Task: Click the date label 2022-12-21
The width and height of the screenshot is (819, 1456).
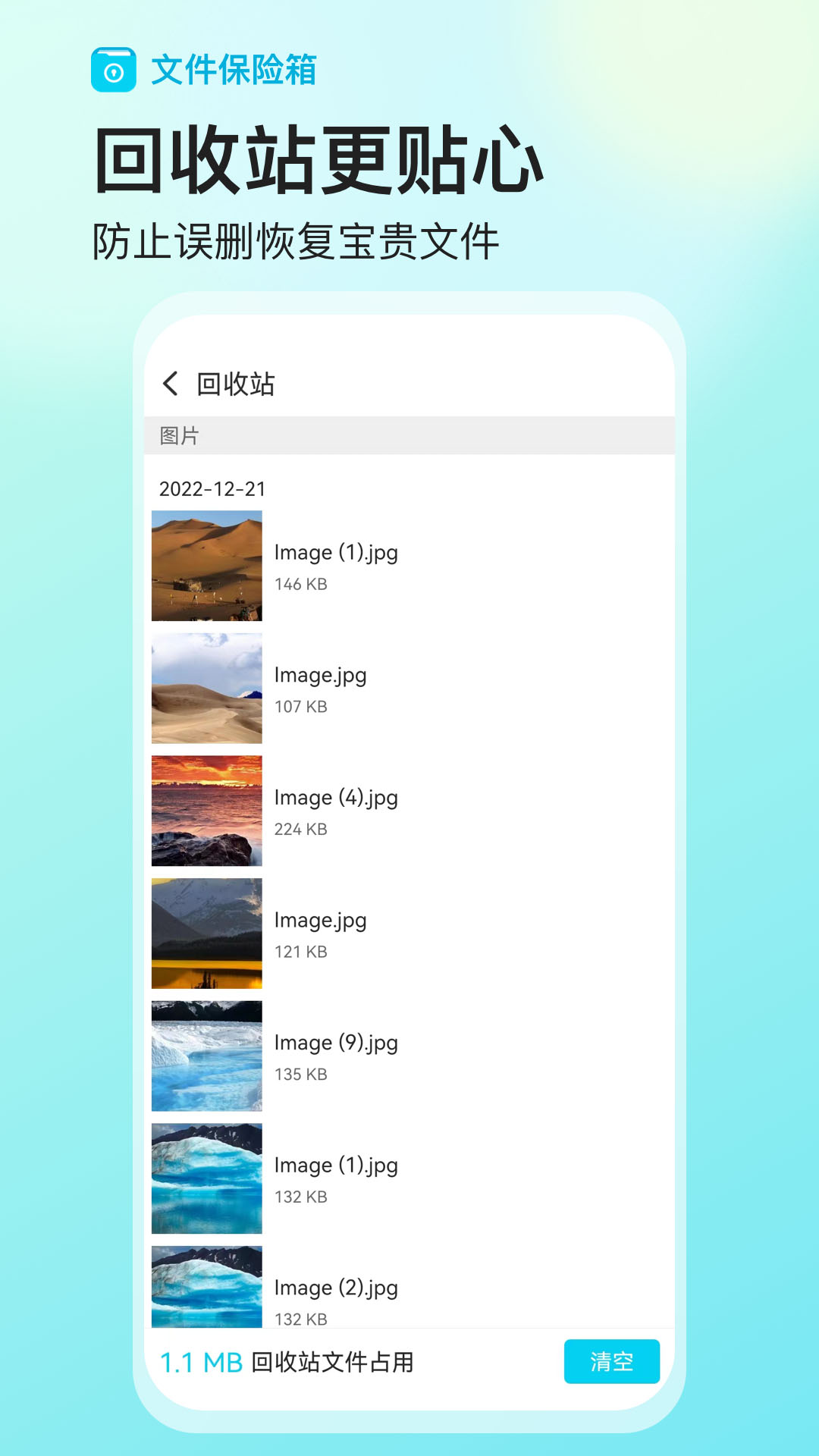Action: 212,489
